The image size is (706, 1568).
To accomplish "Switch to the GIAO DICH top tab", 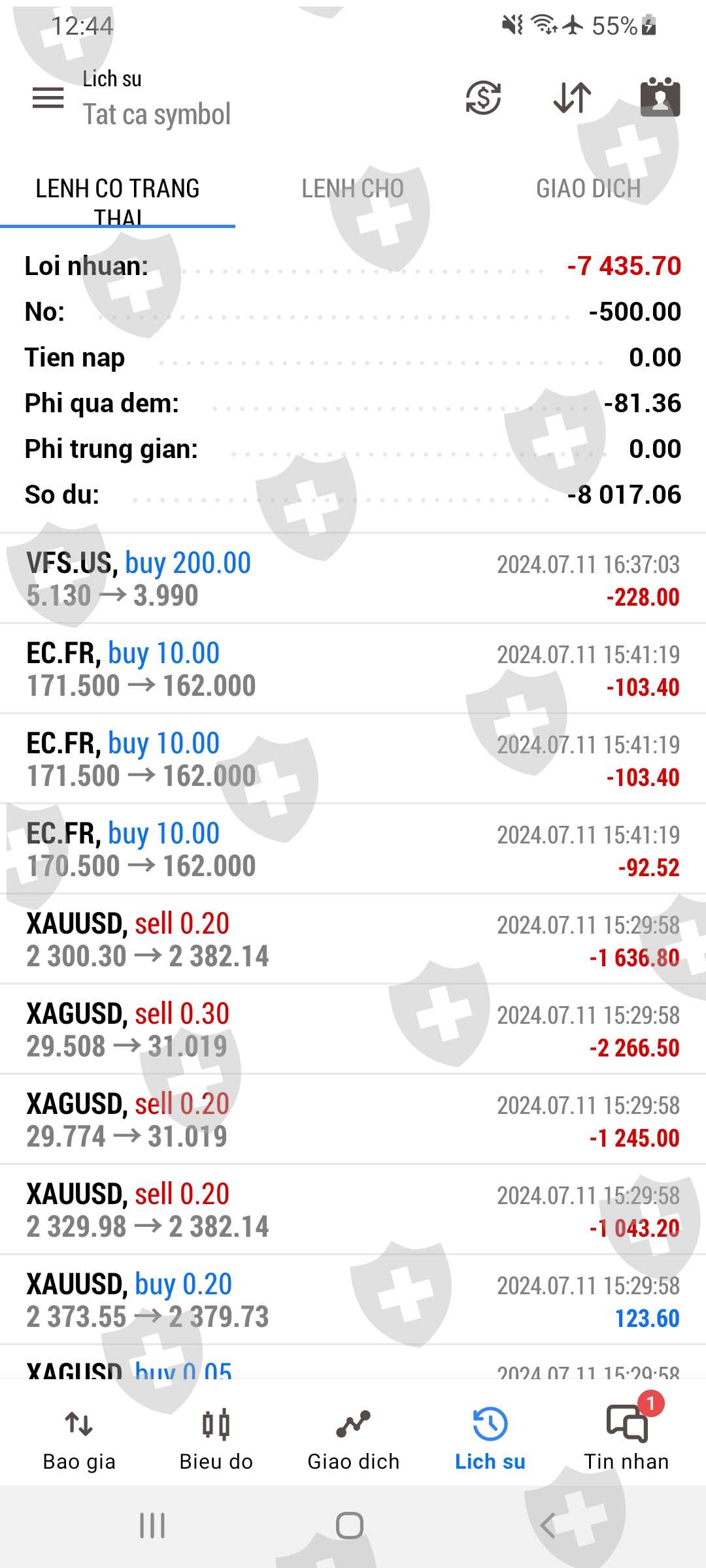I will point(588,189).
